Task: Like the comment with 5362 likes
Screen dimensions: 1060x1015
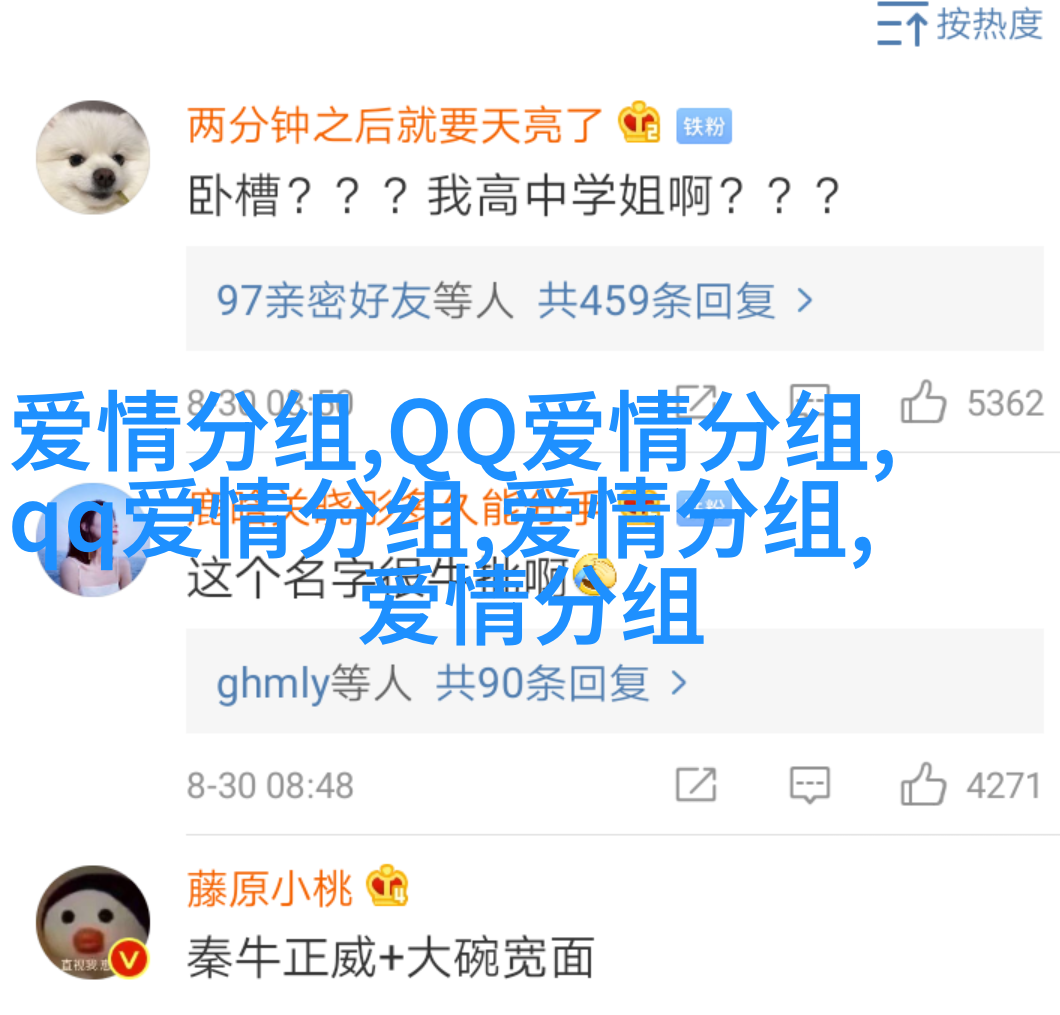Action: point(923,403)
